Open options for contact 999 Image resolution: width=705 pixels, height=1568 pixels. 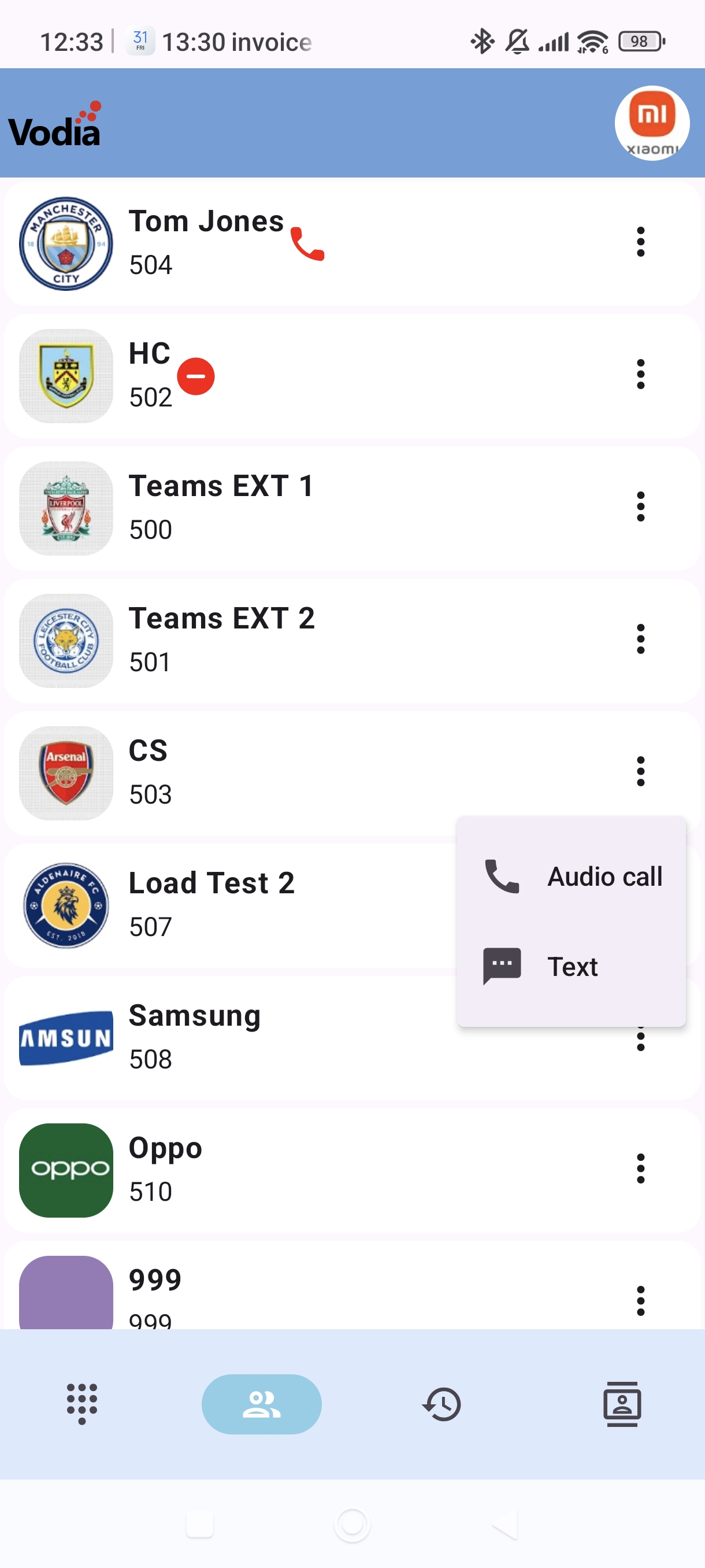pyautogui.click(x=640, y=1301)
